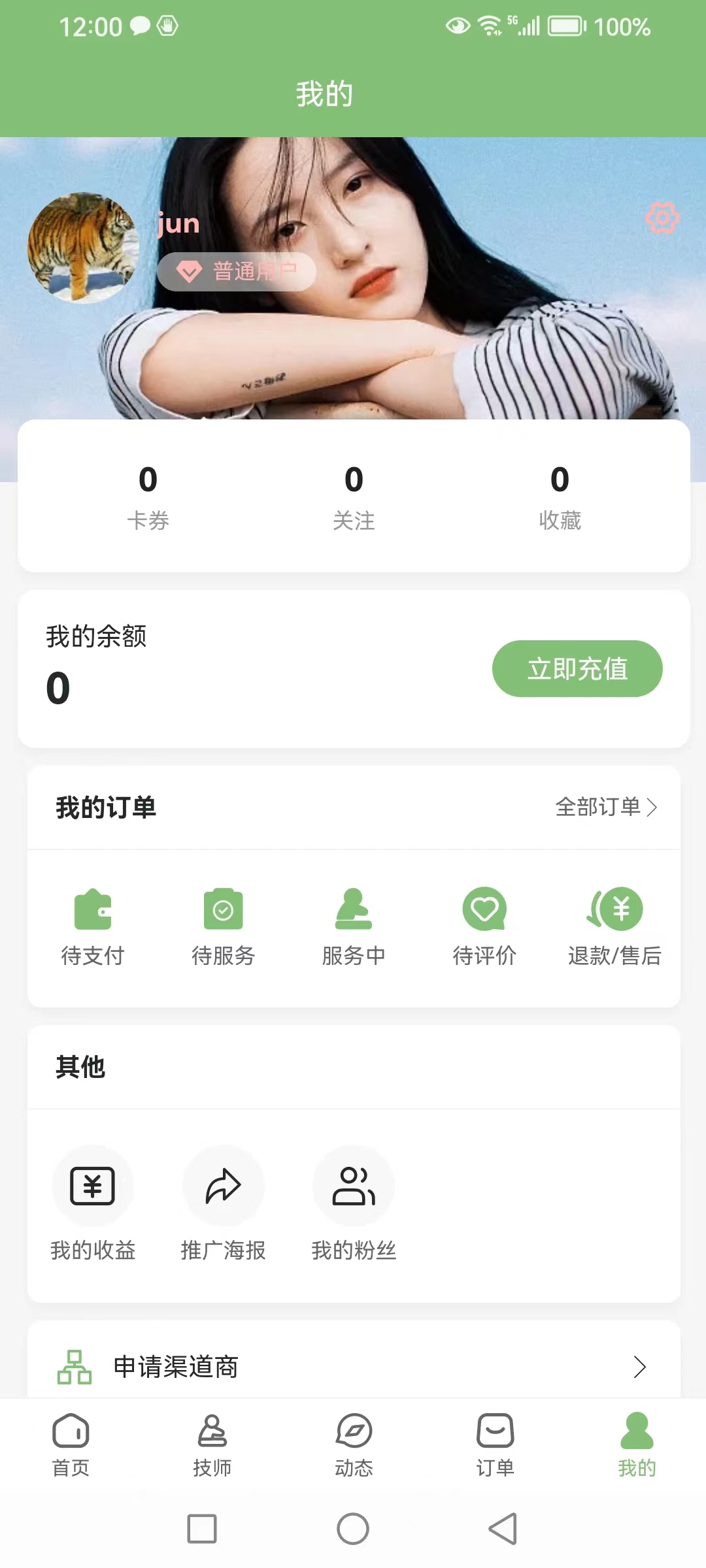Open 我的收益 earnings
Viewport: 706px width, 1568px height.
click(93, 1203)
